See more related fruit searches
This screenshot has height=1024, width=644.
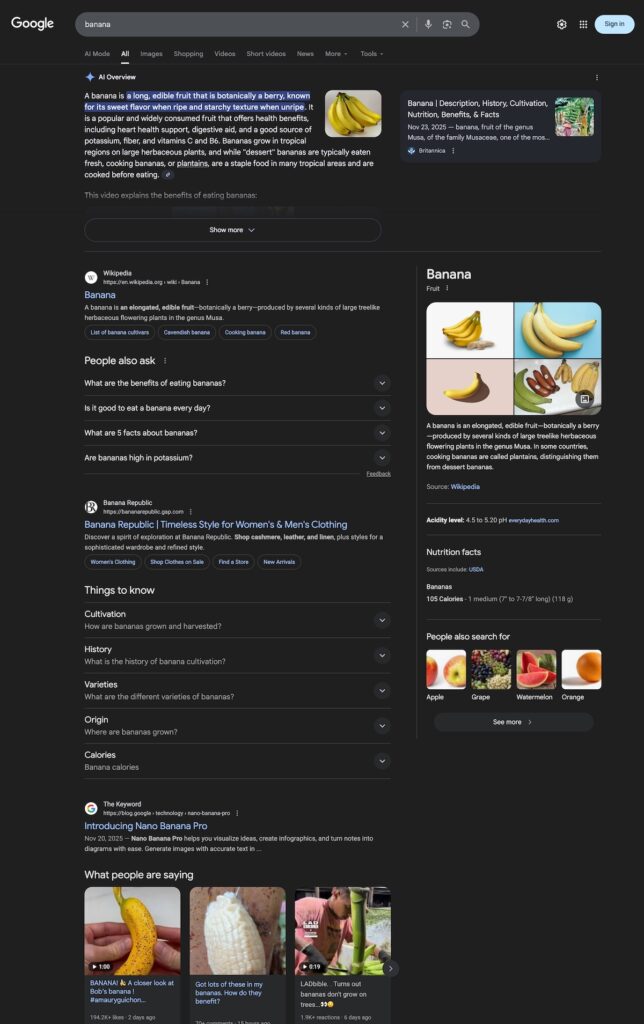[x=512, y=722]
